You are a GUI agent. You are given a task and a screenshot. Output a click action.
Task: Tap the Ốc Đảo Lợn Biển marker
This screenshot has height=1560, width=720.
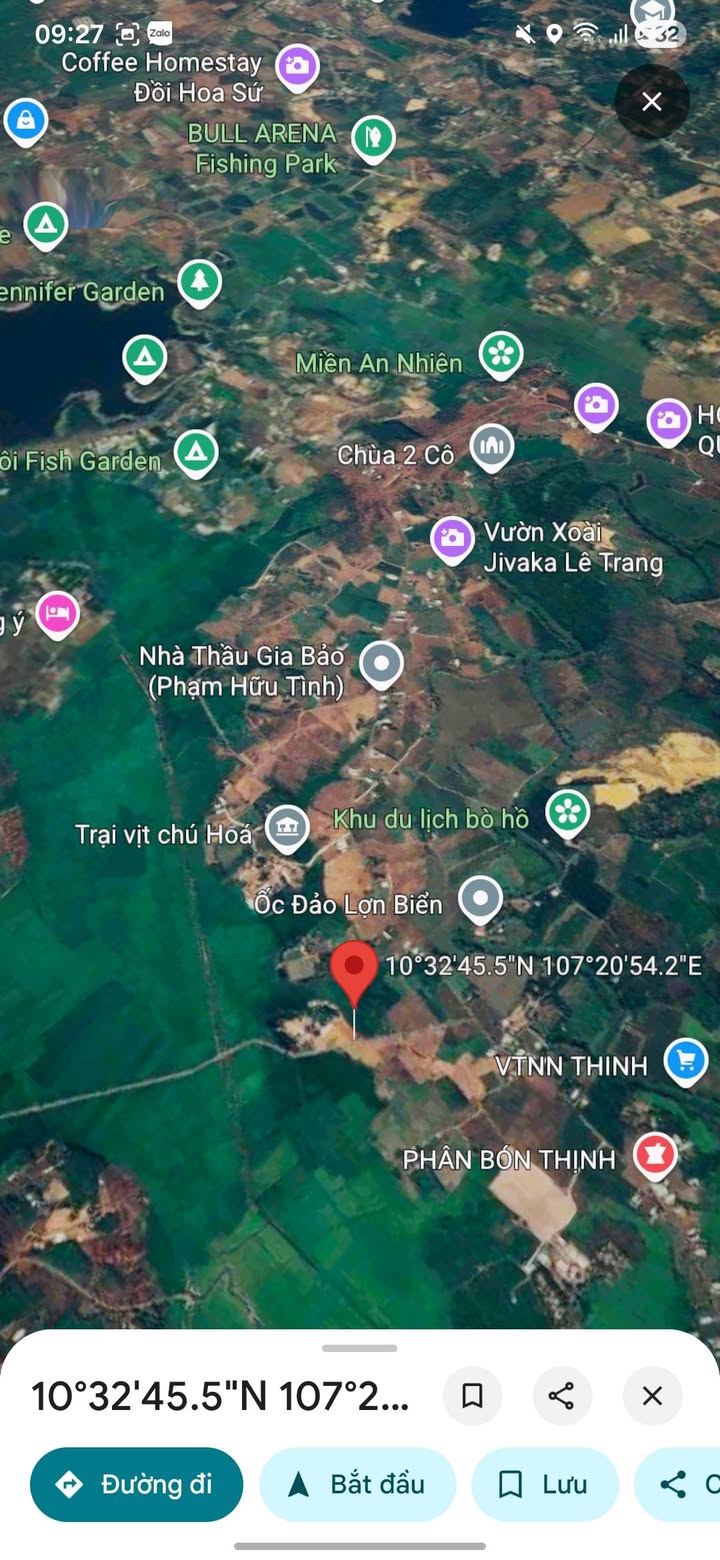click(x=481, y=898)
